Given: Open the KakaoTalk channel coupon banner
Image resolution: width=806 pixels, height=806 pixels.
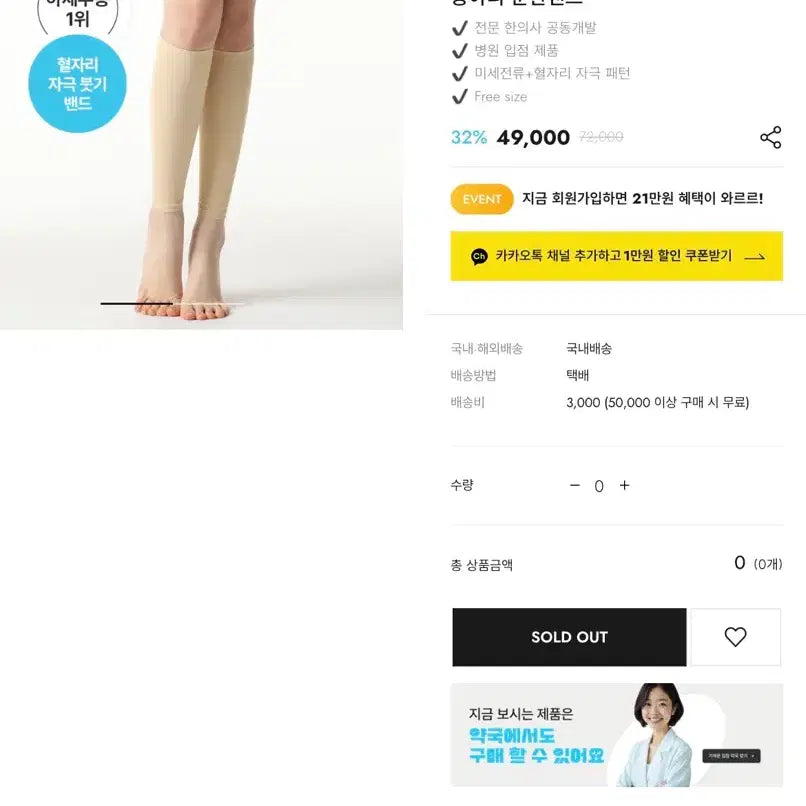Looking at the screenshot, I should coord(616,256).
